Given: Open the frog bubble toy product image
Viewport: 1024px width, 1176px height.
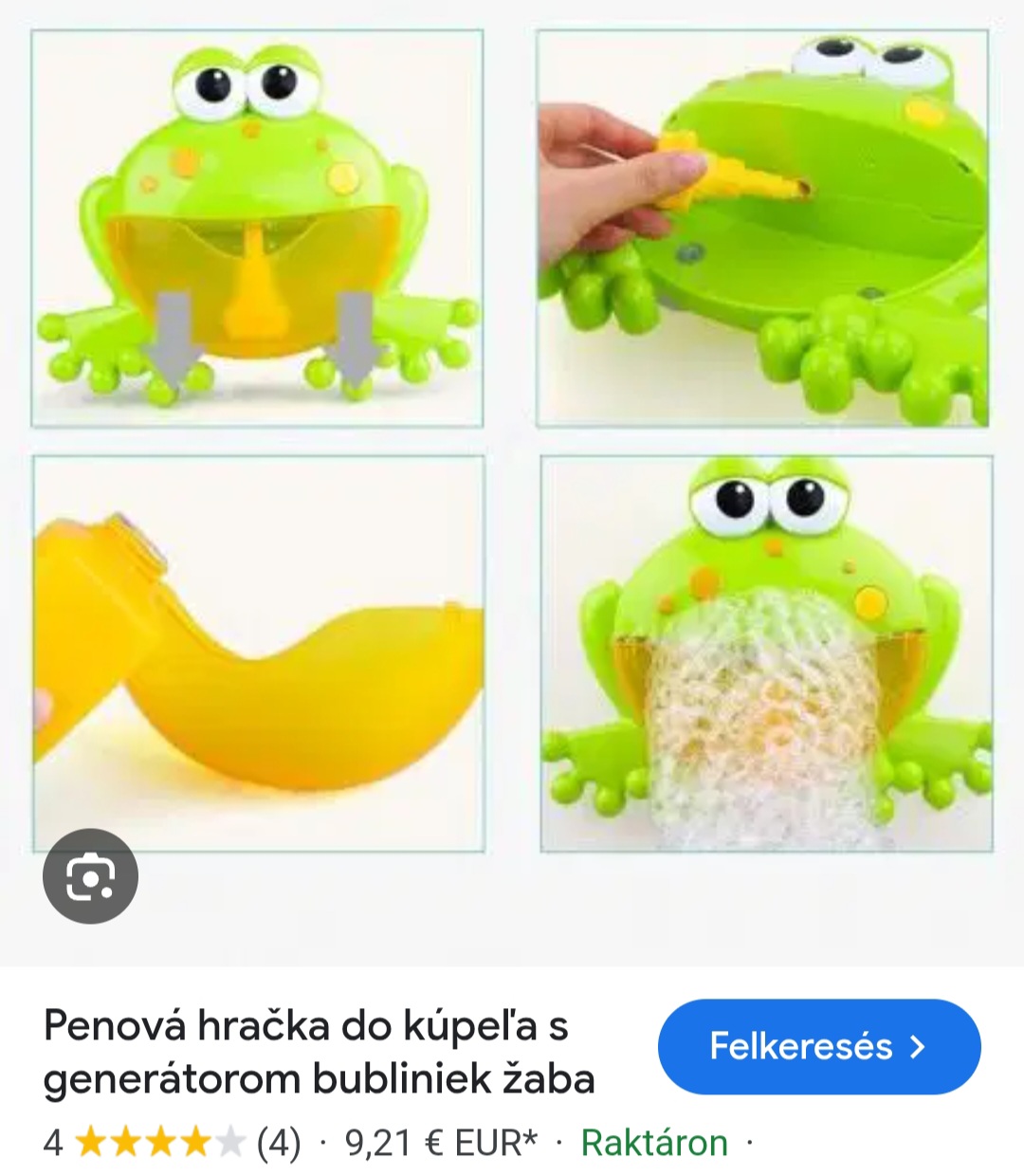Looking at the screenshot, I should pos(512,441).
